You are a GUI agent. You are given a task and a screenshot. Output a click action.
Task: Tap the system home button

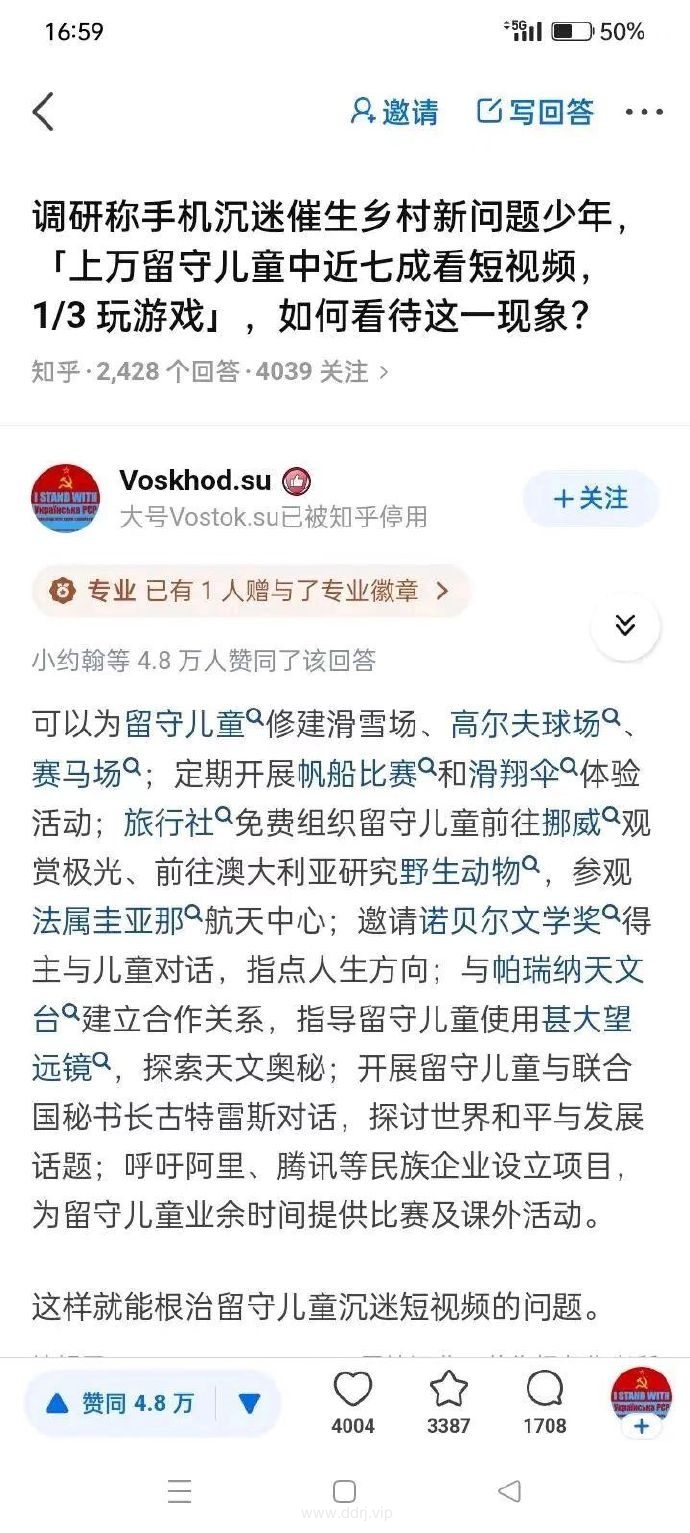(x=344, y=1492)
